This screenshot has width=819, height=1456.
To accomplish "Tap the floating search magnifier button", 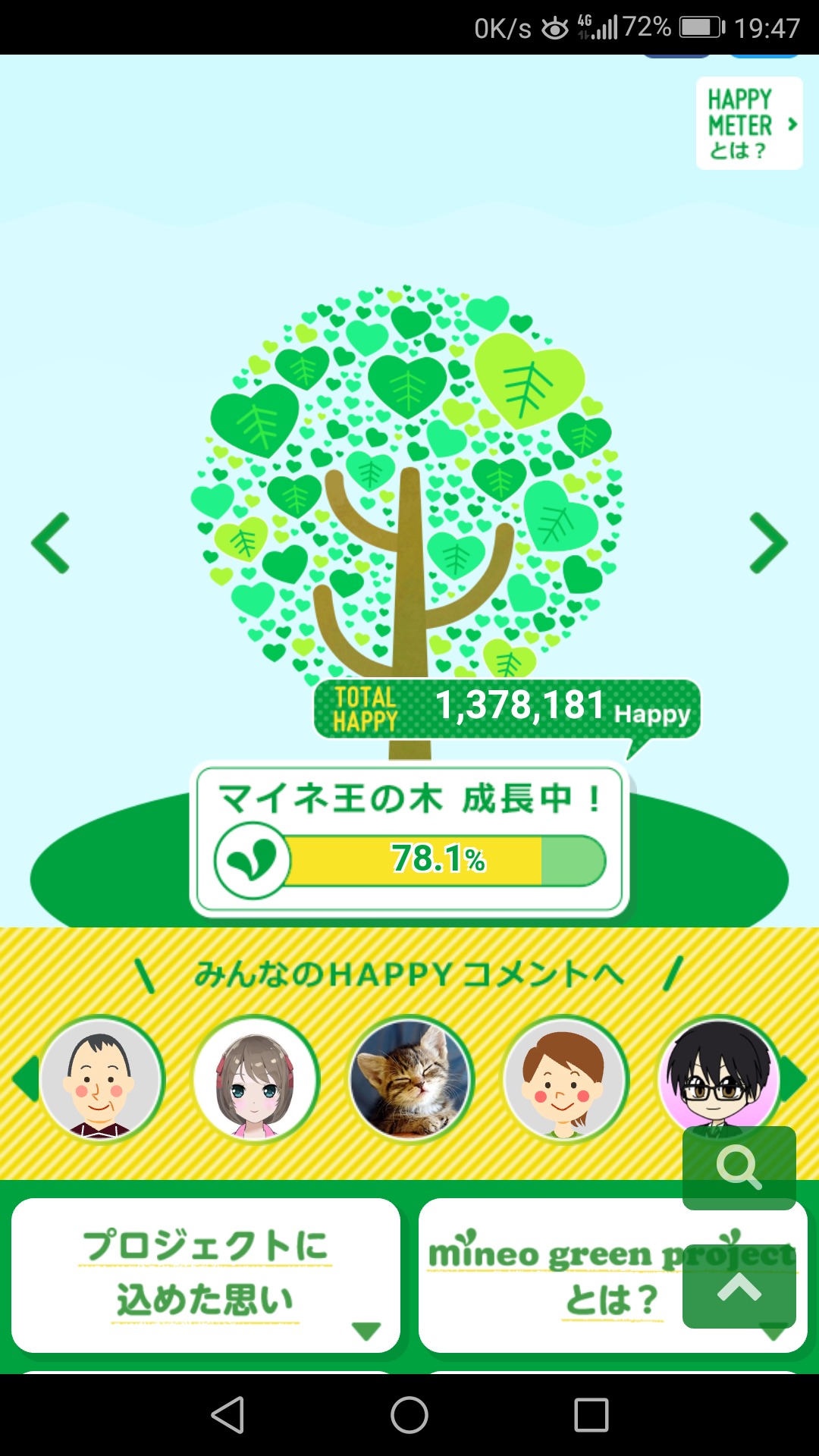I will click(x=739, y=1168).
